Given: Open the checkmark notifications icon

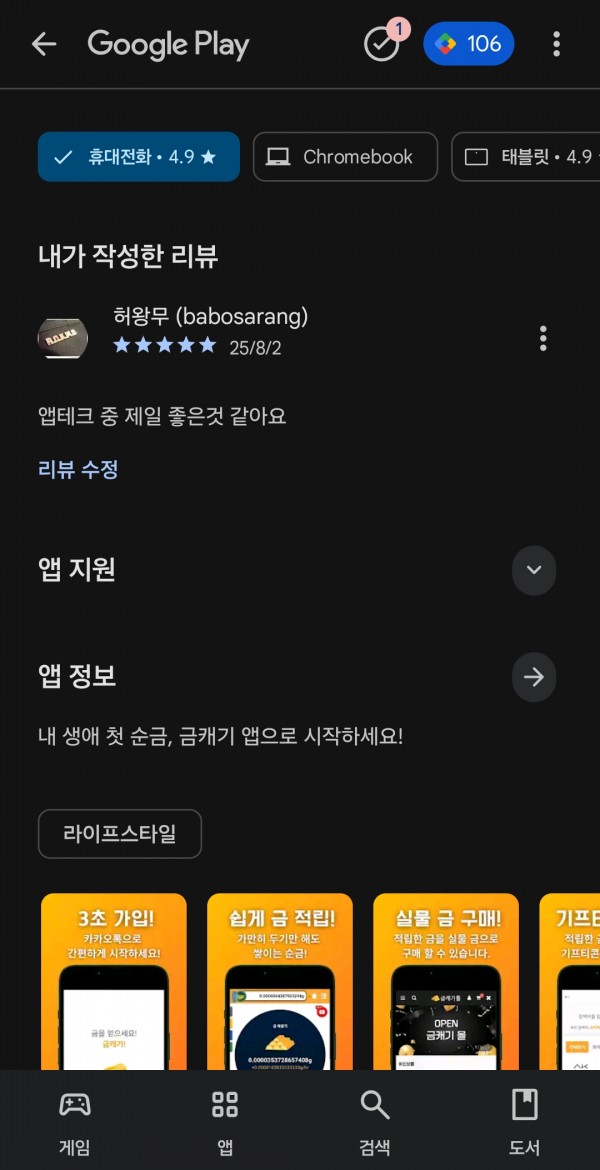Looking at the screenshot, I should click(383, 43).
